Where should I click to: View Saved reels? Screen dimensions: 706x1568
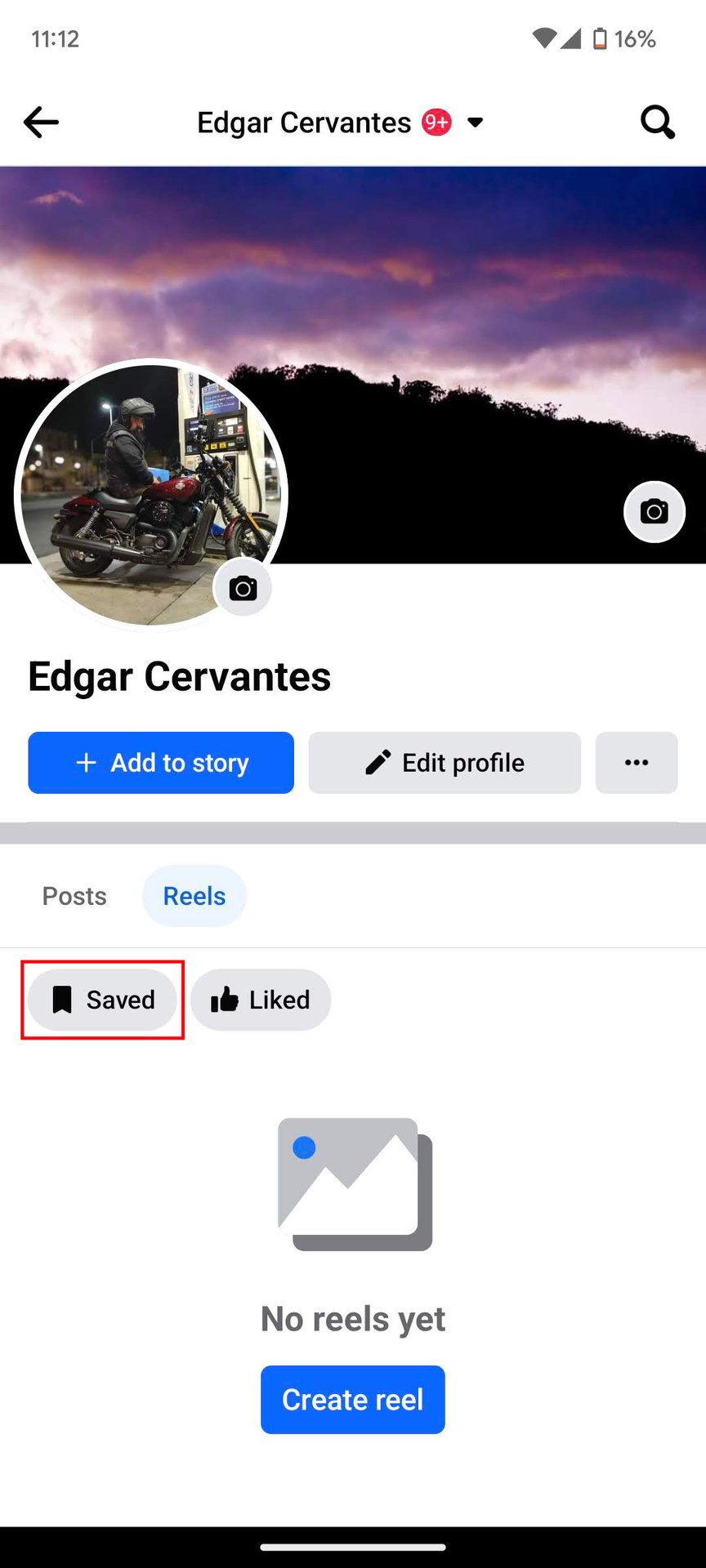click(103, 1000)
